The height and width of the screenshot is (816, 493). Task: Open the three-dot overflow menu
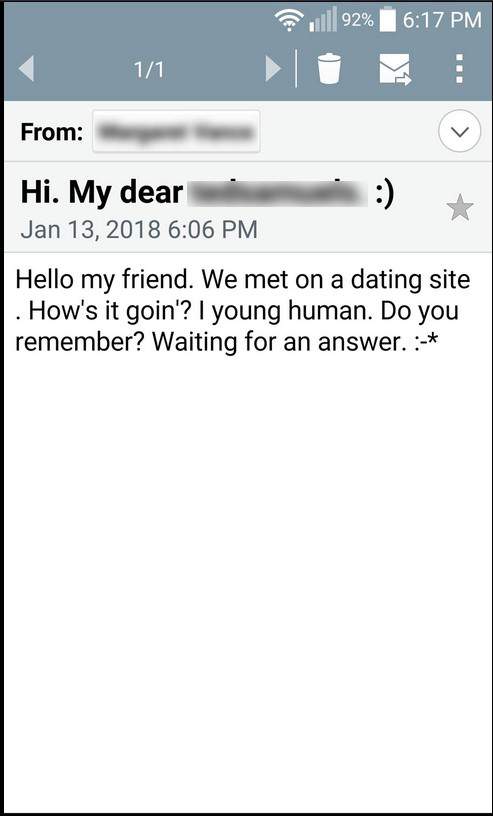click(x=459, y=68)
